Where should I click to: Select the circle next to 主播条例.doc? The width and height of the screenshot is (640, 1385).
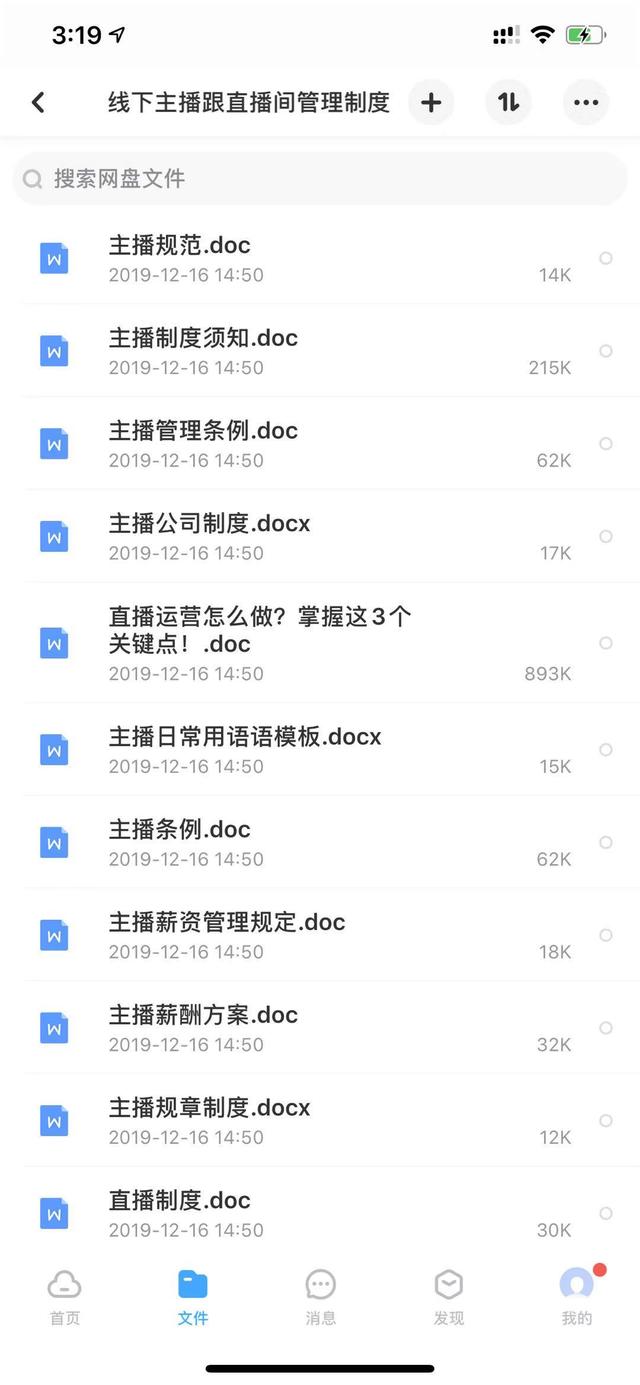point(606,843)
